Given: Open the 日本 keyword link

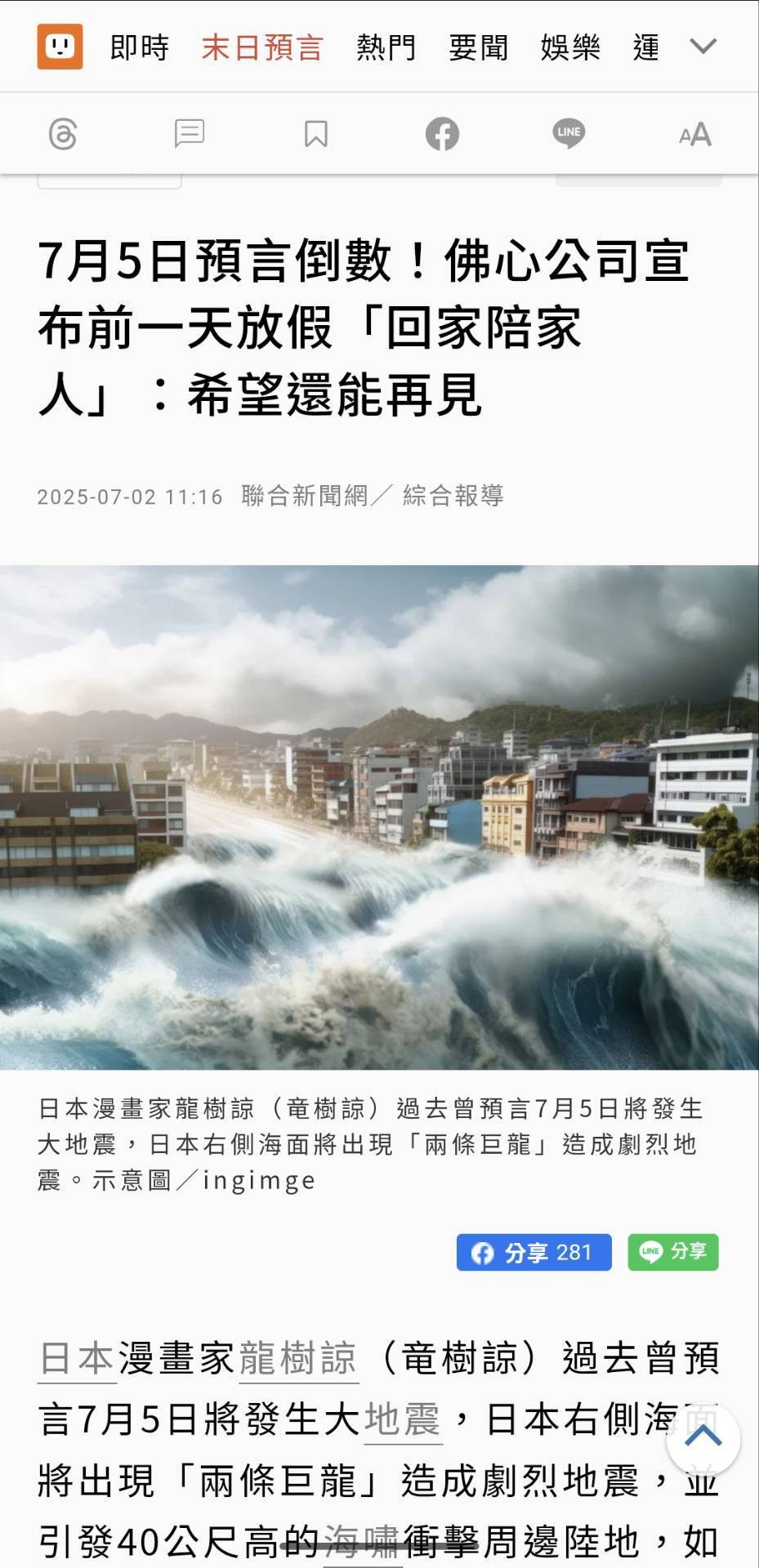Looking at the screenshot, I should (x=76, y=1358).
